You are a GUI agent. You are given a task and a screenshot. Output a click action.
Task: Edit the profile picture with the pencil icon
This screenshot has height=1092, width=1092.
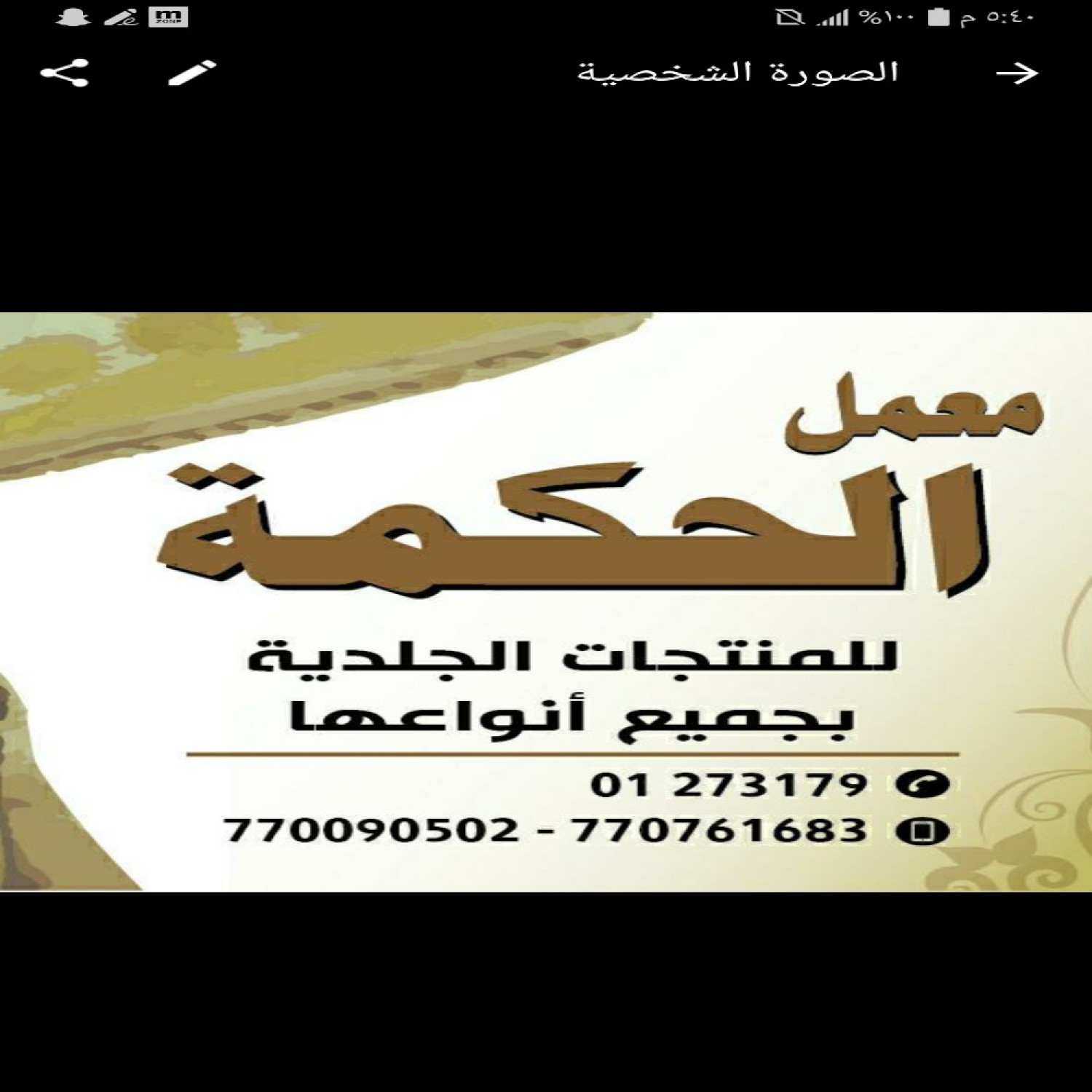(192, 73)
